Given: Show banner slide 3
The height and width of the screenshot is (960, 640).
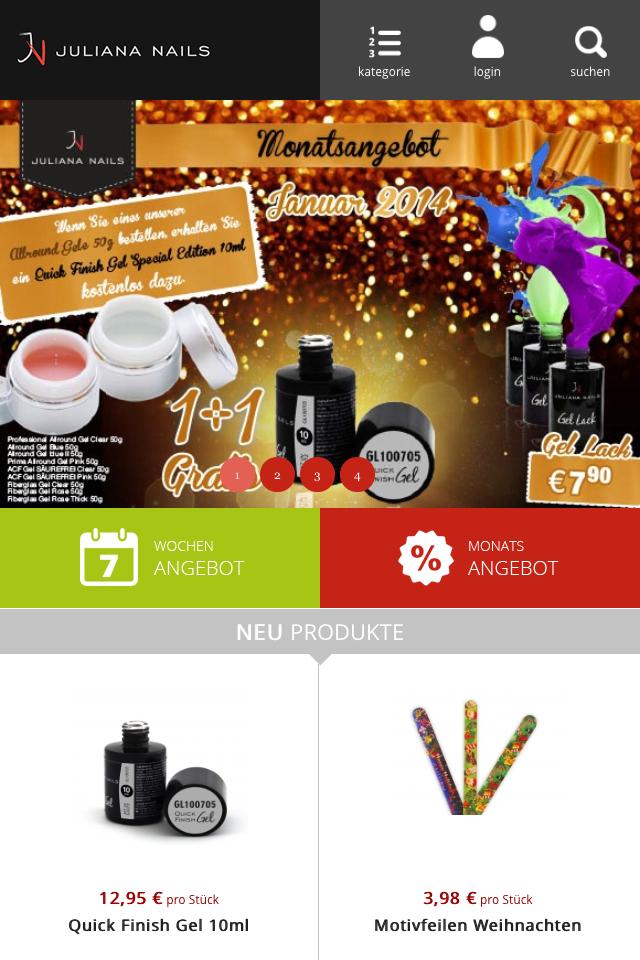Looking at the screenshot, I should point(317,475).
